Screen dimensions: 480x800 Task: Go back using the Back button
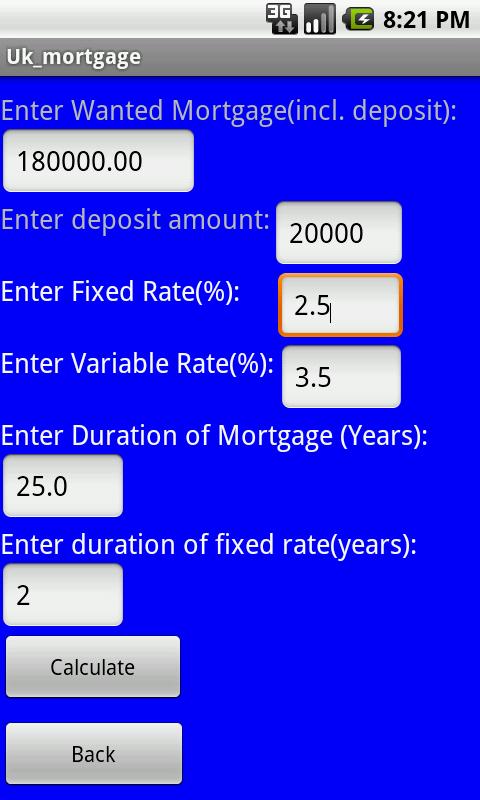pyautogui.click(x=94, y=754)
